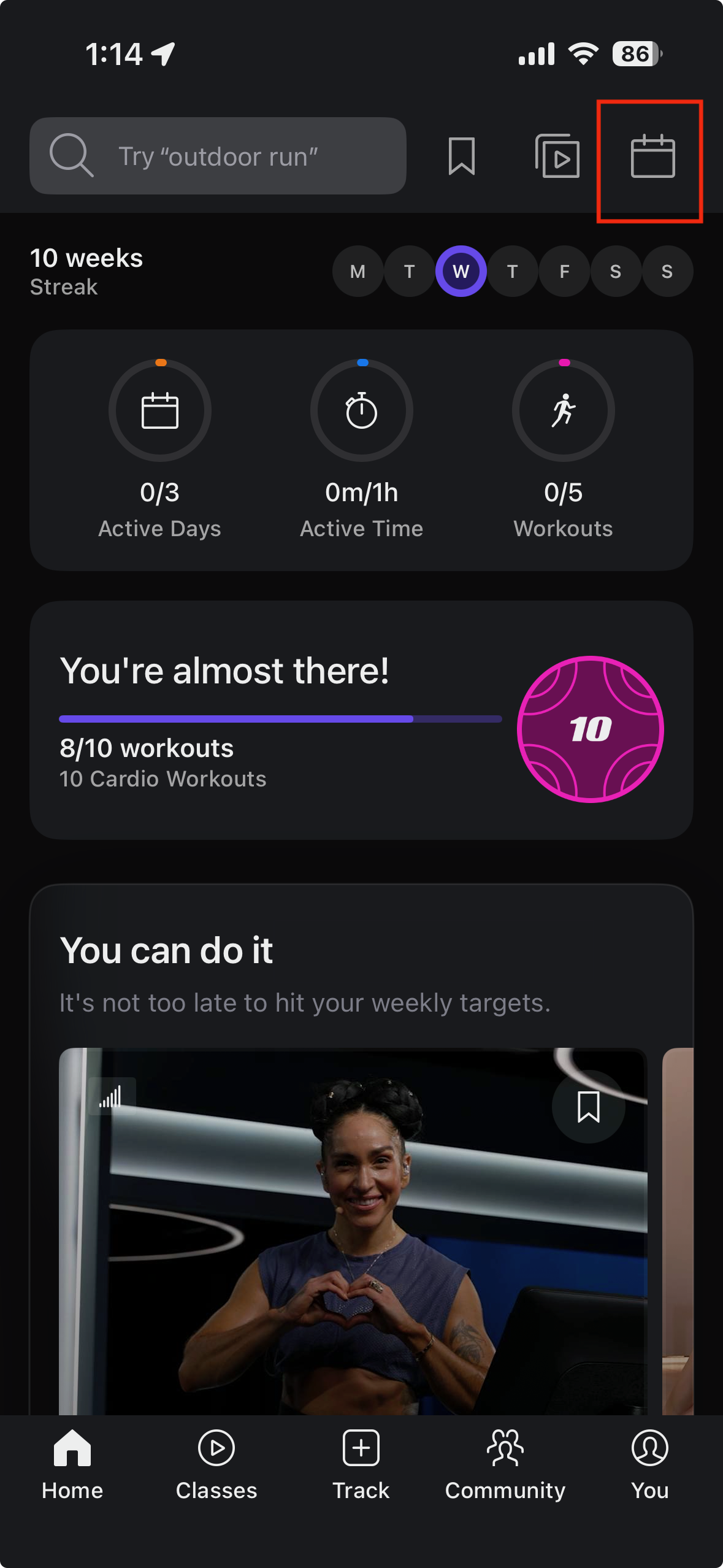Open the stacked classes icon

(x=557, y=156)
